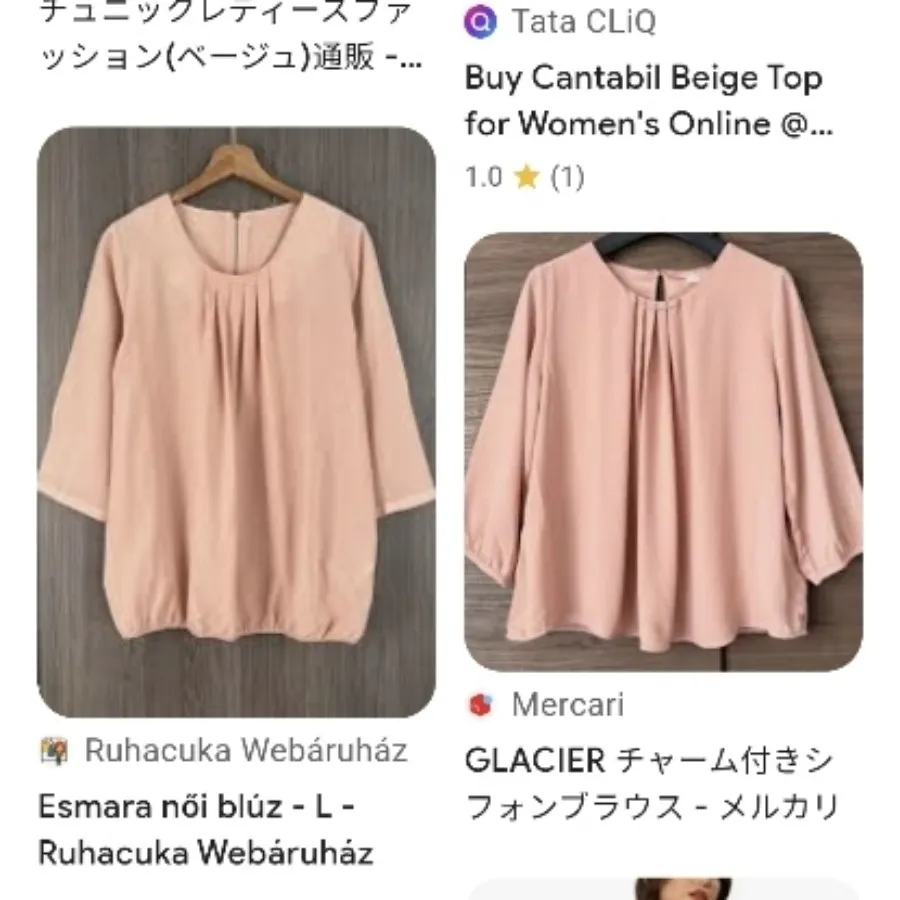Open the チュニックレディースファッション(ベージュ)通販 result
Image resolution: width=900 pixels, height=900 pixels.
pos(230,36)
